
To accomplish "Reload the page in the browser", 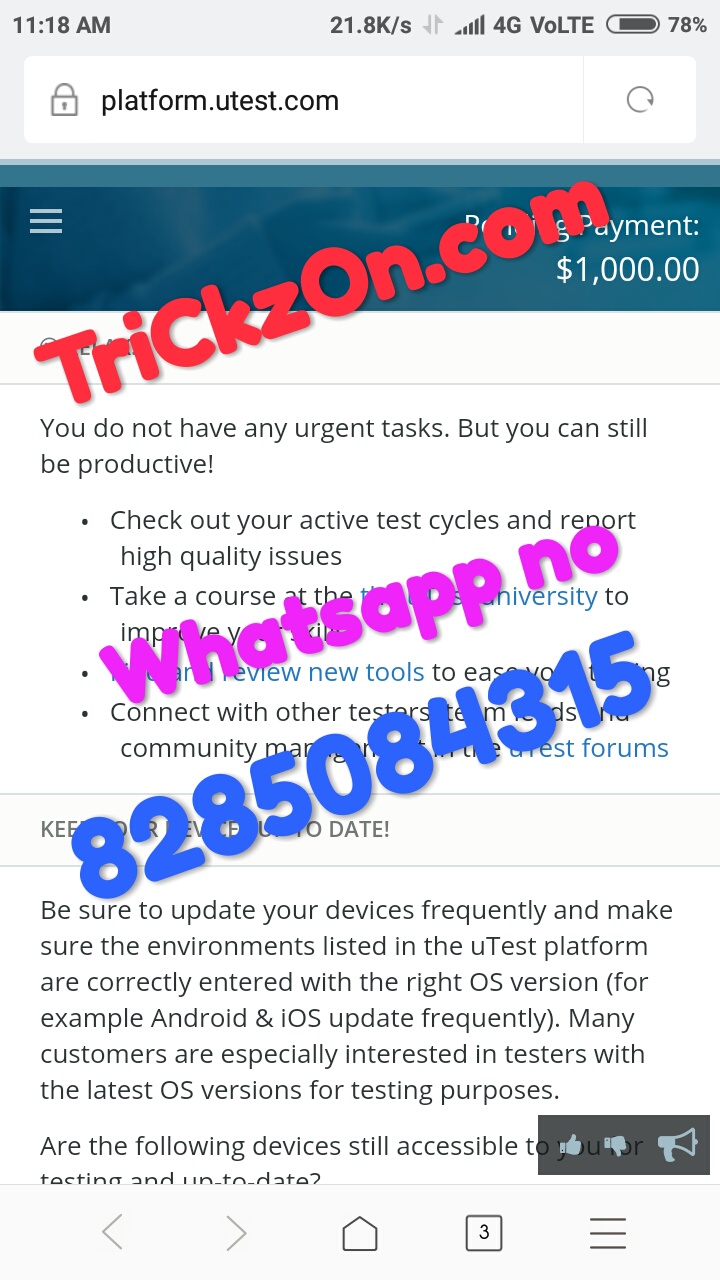I will (x=639, y=100).
